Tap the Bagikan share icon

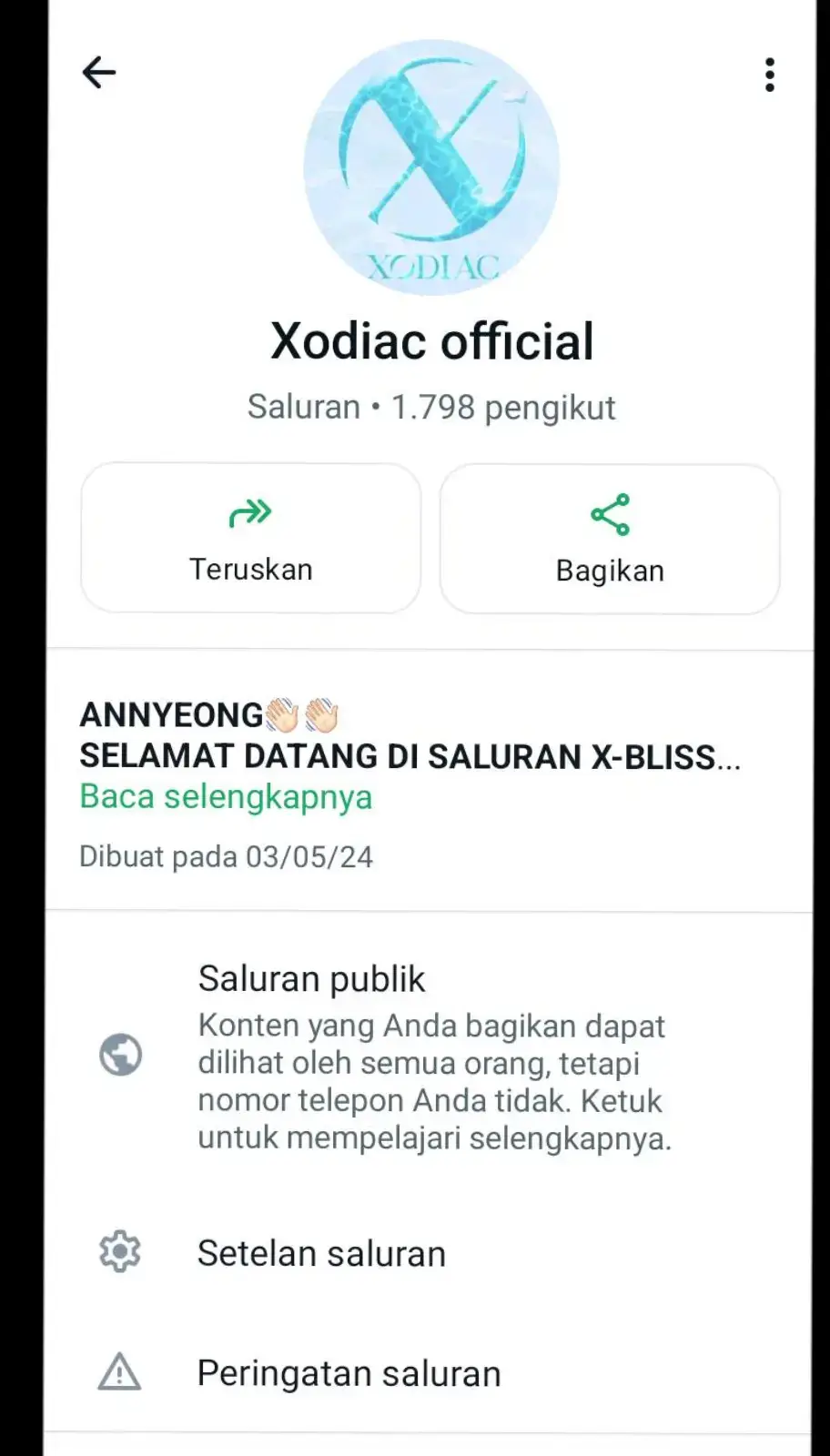tap(609, 514)
